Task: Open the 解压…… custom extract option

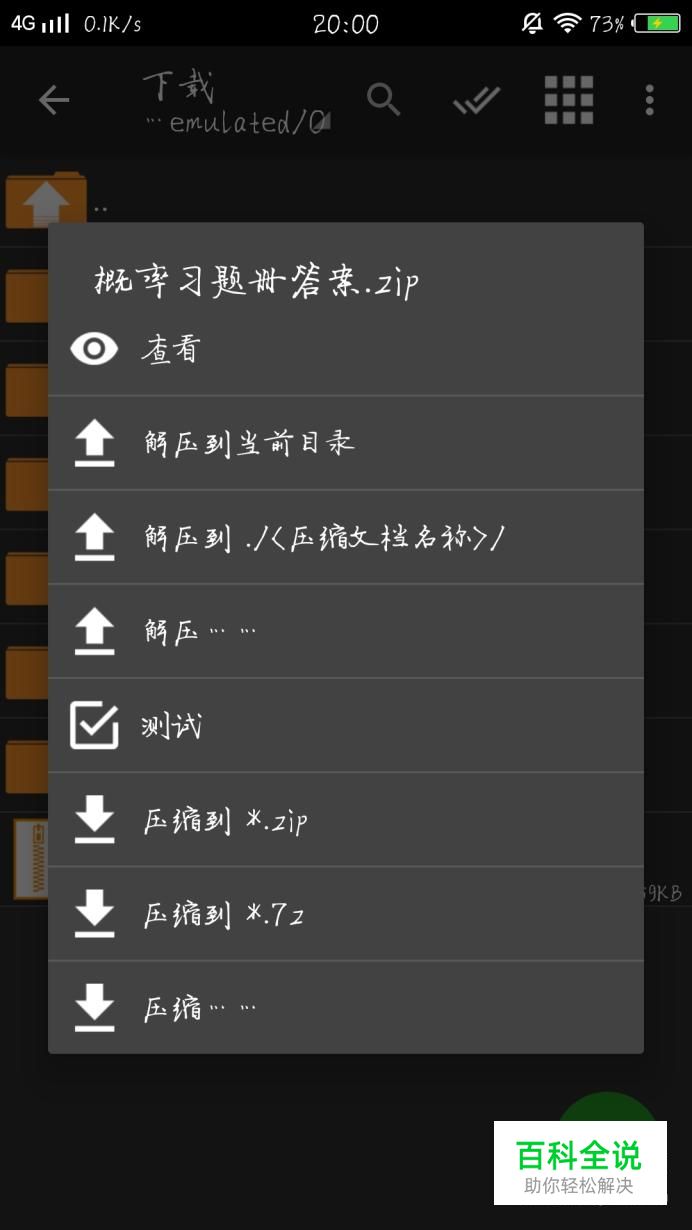Action: [x=345, y=632]
